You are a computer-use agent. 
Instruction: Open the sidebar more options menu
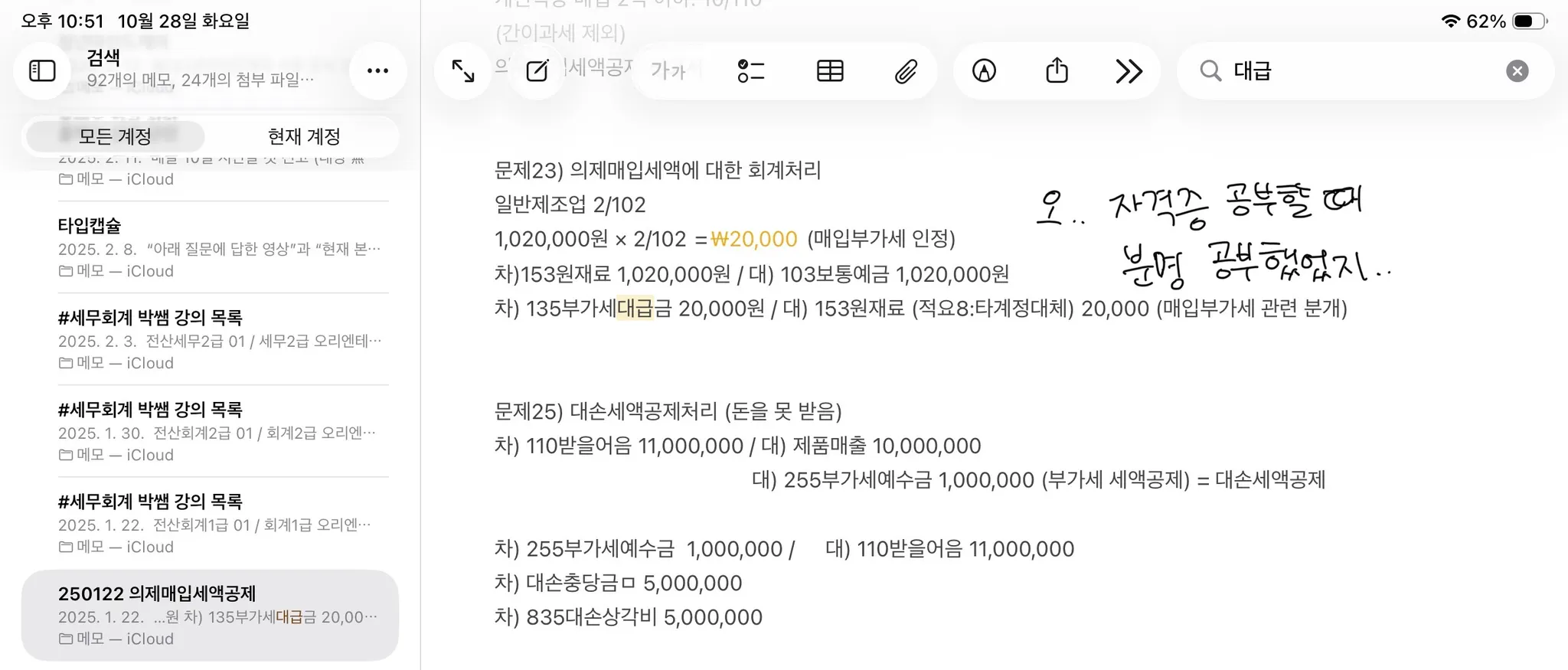pyautogui.click(x=377, y=71)
